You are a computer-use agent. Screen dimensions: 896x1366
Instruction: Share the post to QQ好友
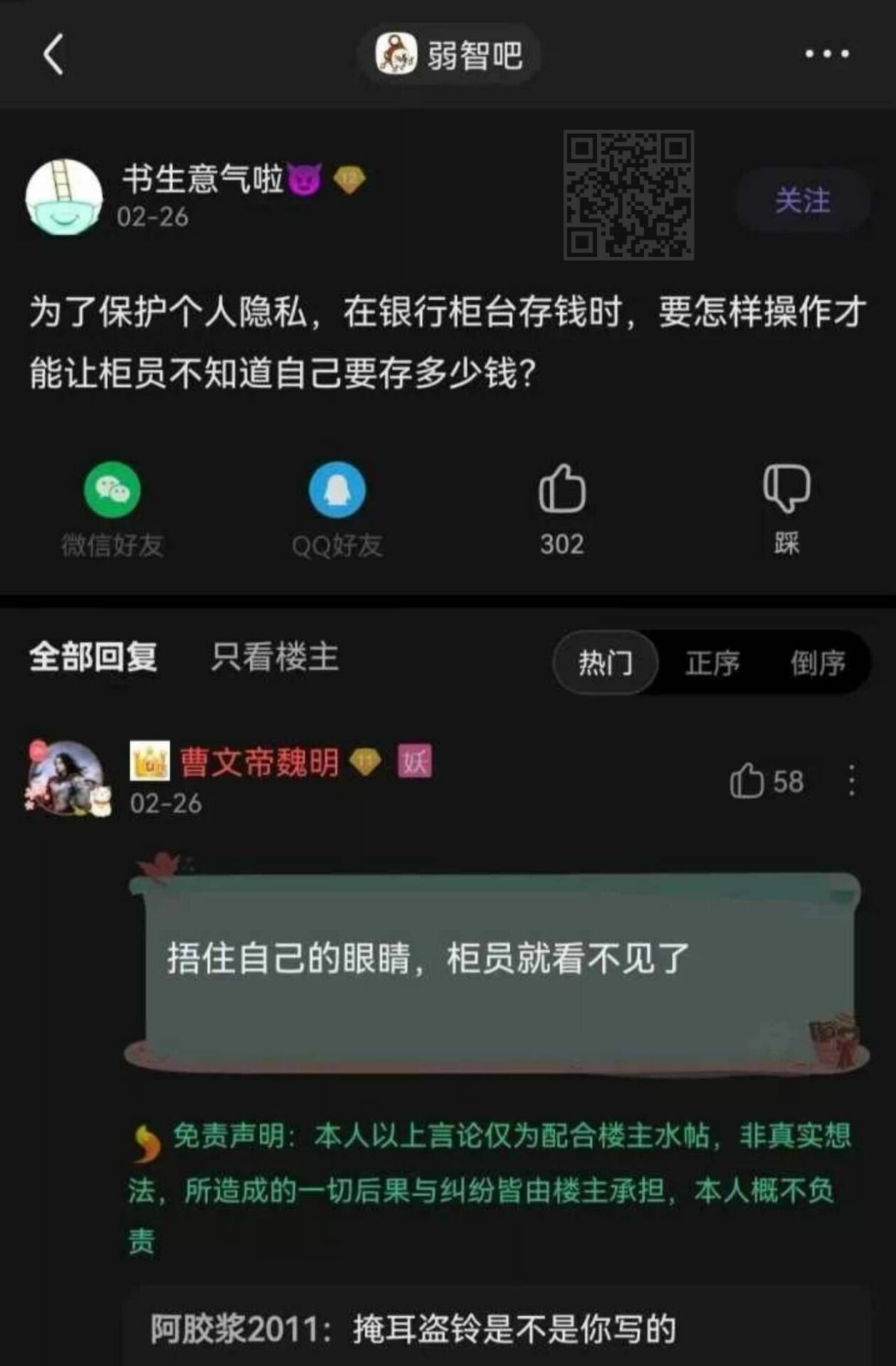[x=337, y=490]
